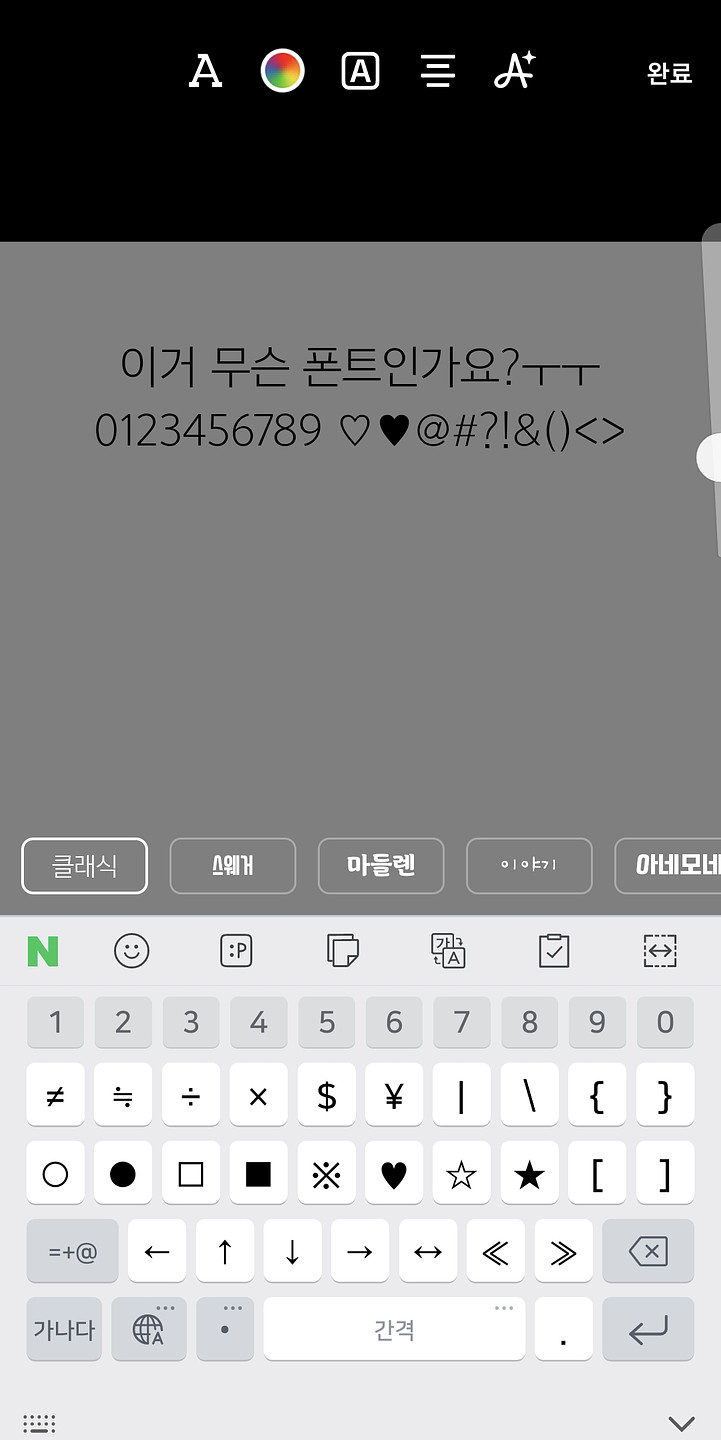
Task: Open the font style letter icon
Action: tap(205, 72)
